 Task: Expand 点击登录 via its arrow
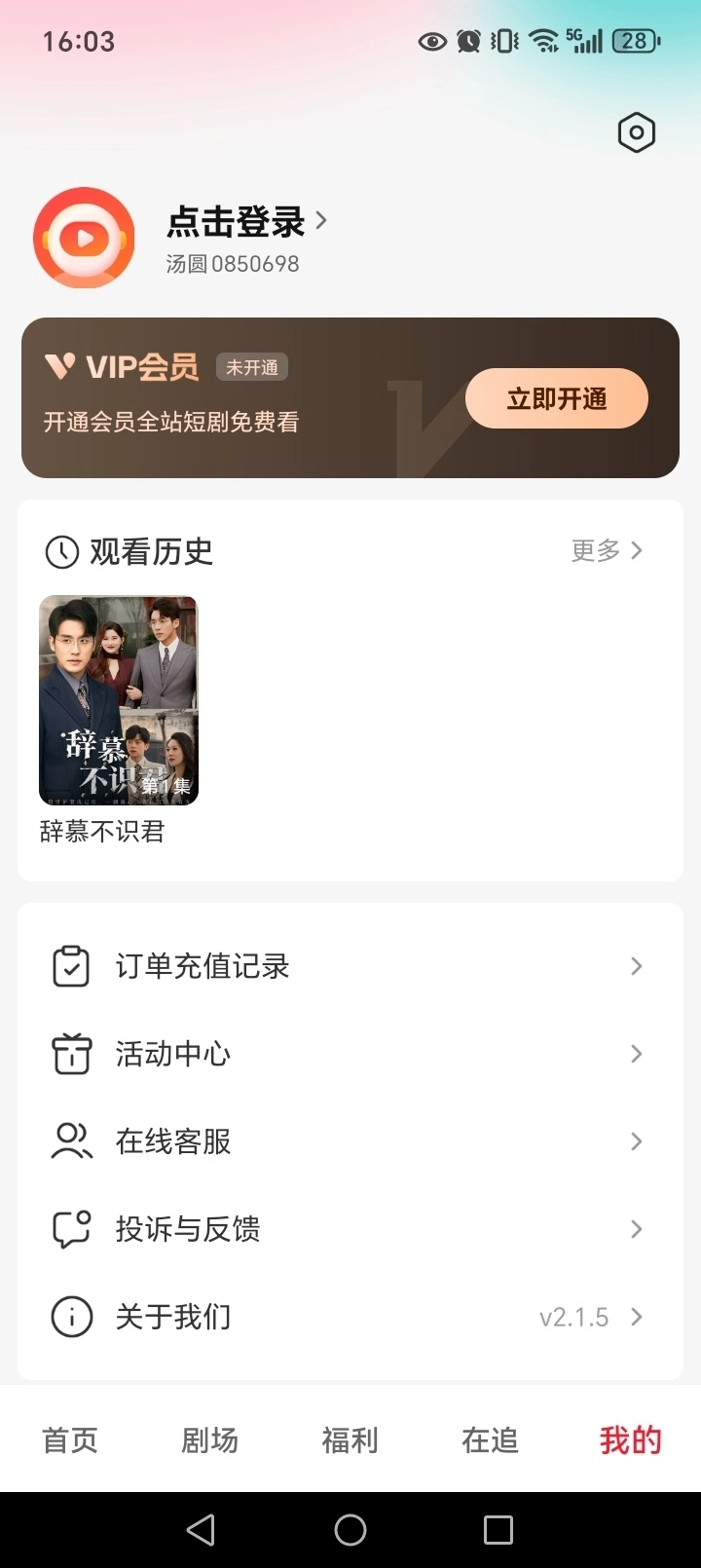tap(322, 221)
